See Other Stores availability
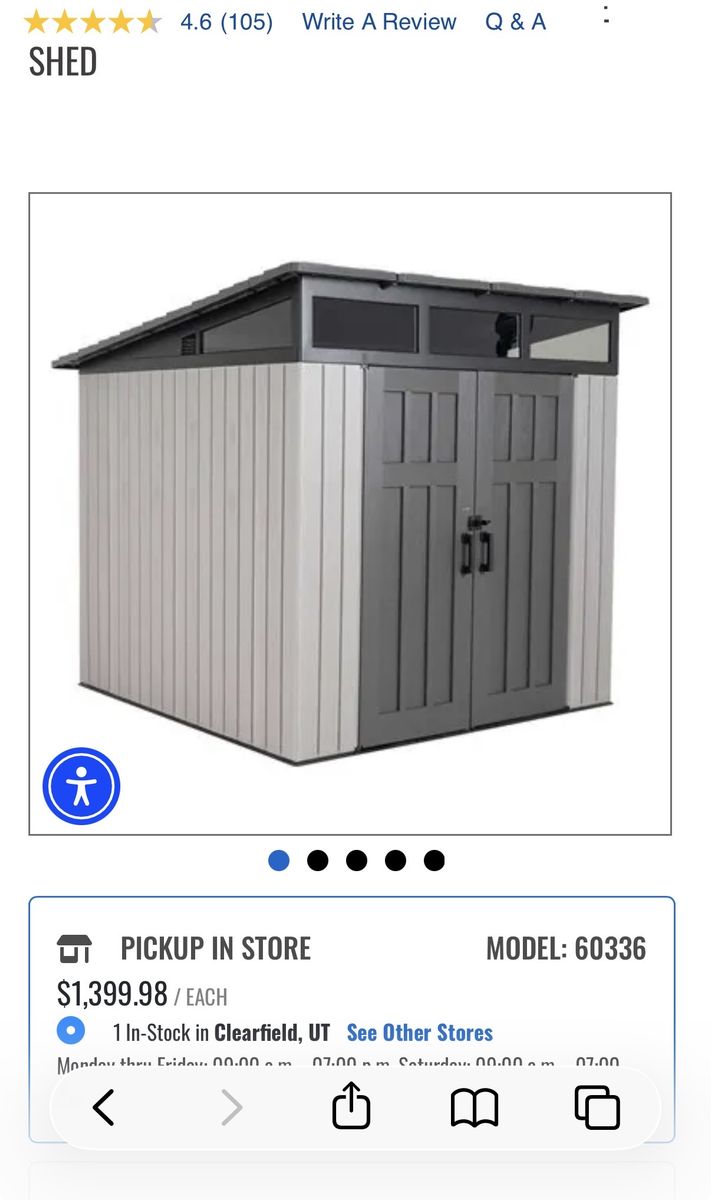The image size is (711, 1200). 419,1032
